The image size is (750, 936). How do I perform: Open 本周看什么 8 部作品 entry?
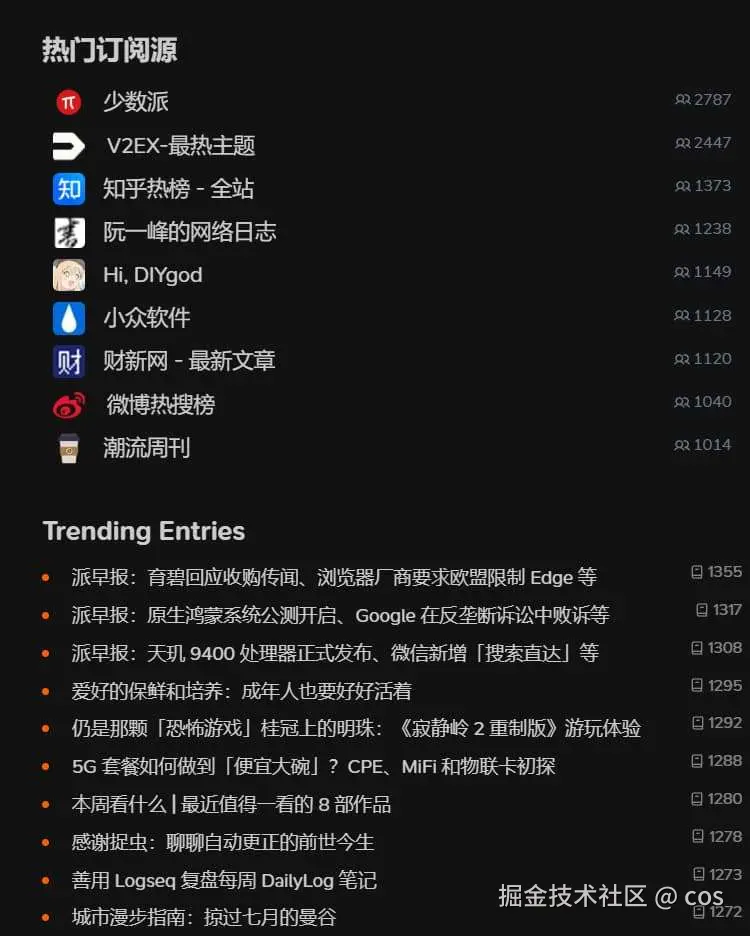tap(231, 805)
